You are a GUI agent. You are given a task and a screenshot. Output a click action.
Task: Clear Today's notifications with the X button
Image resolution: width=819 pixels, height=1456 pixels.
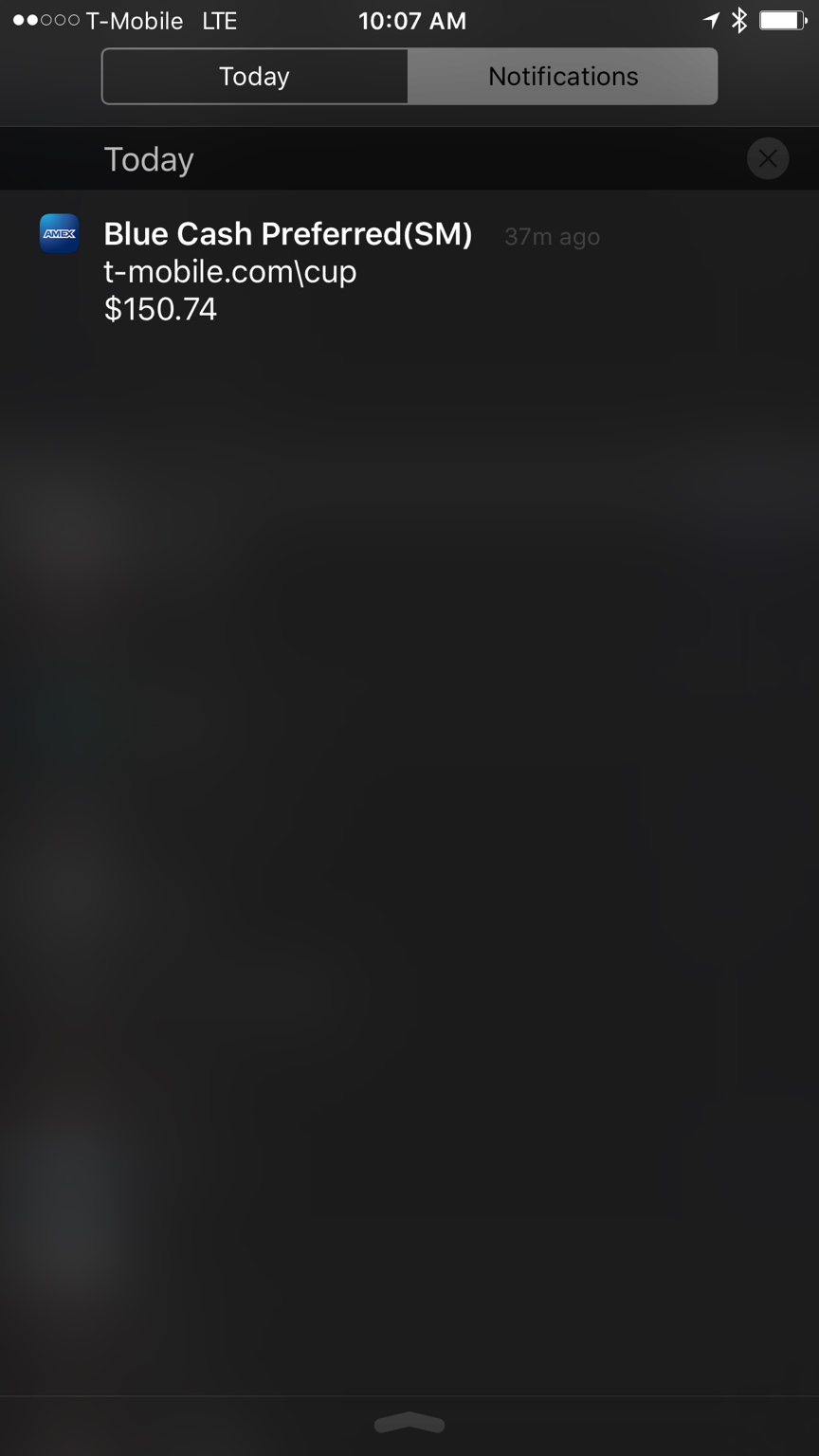click(767, 159)
